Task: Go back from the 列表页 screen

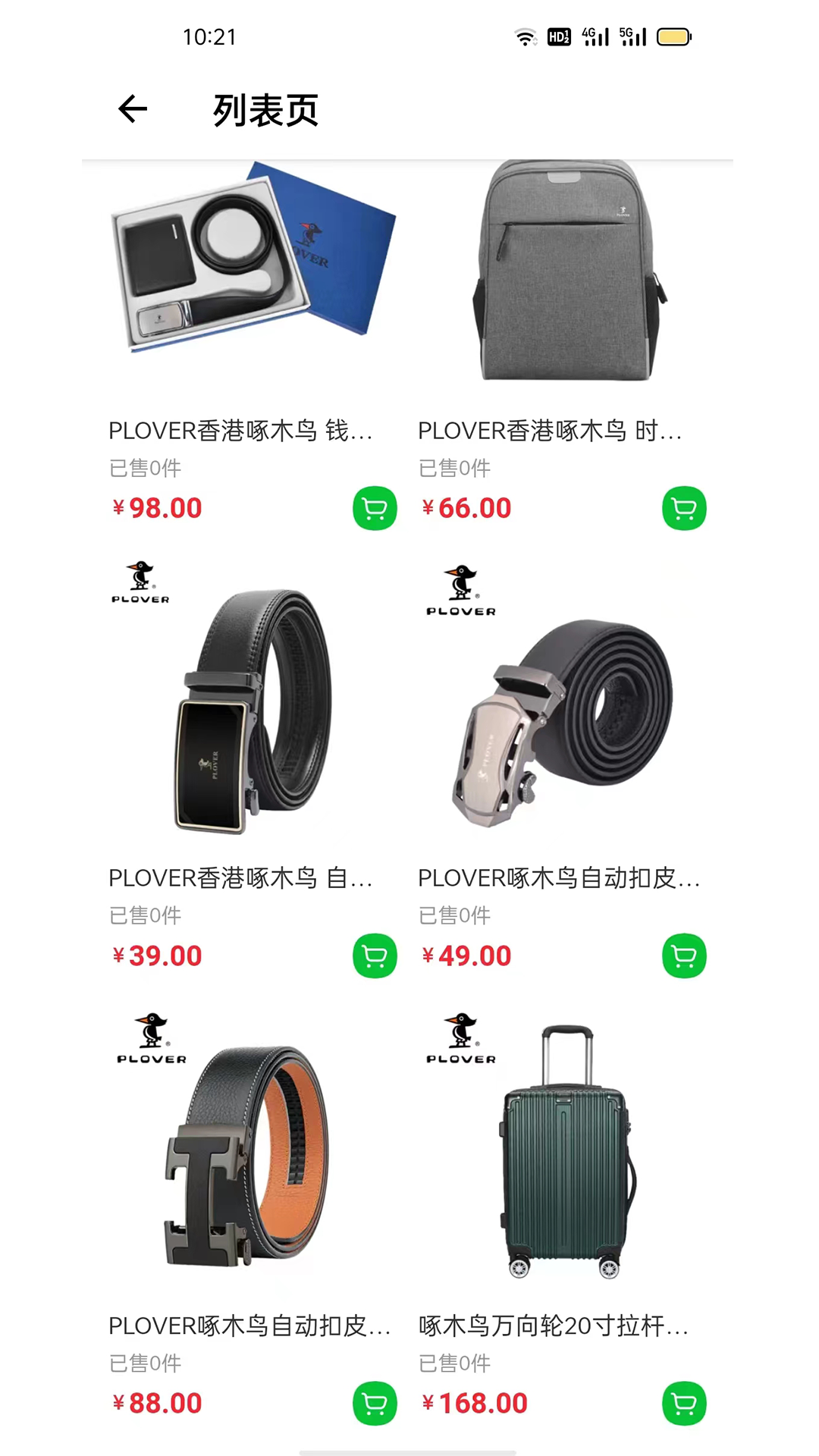Action: click(x=133, y=109)
